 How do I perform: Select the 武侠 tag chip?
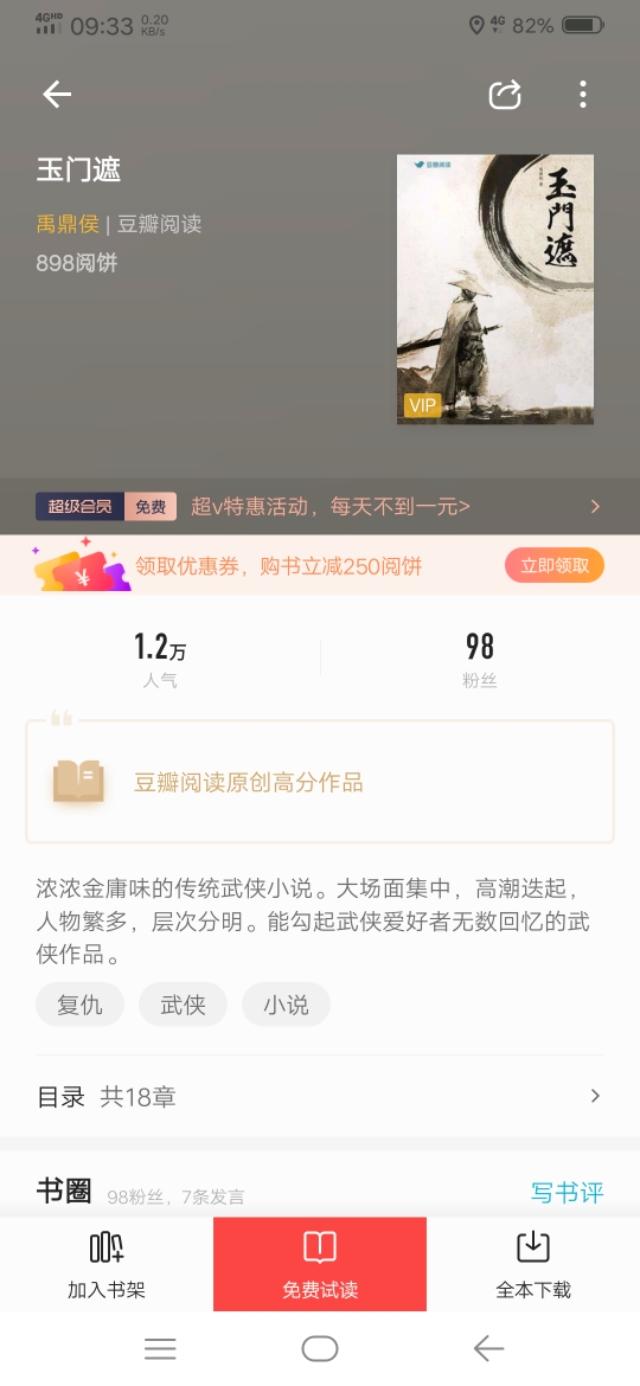coord(183,1005)
